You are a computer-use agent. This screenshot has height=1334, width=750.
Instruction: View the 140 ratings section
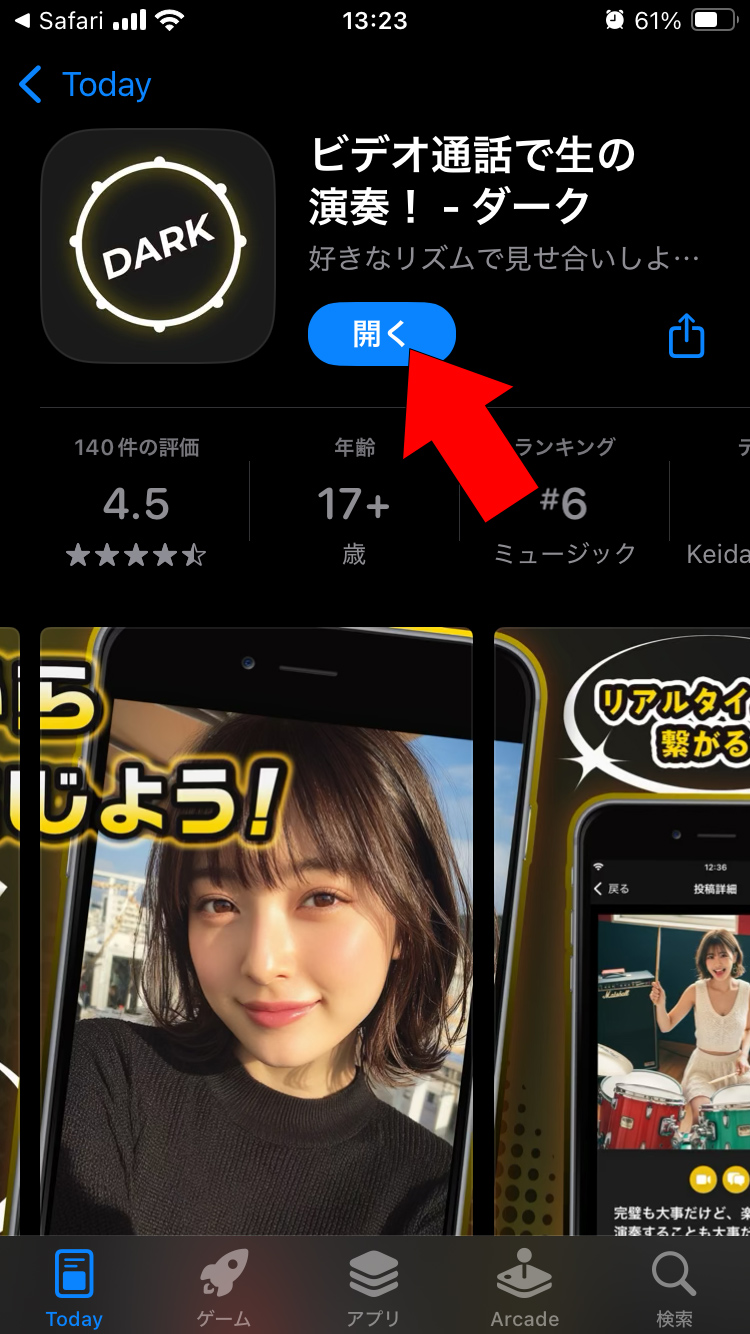tap(136, 502)
